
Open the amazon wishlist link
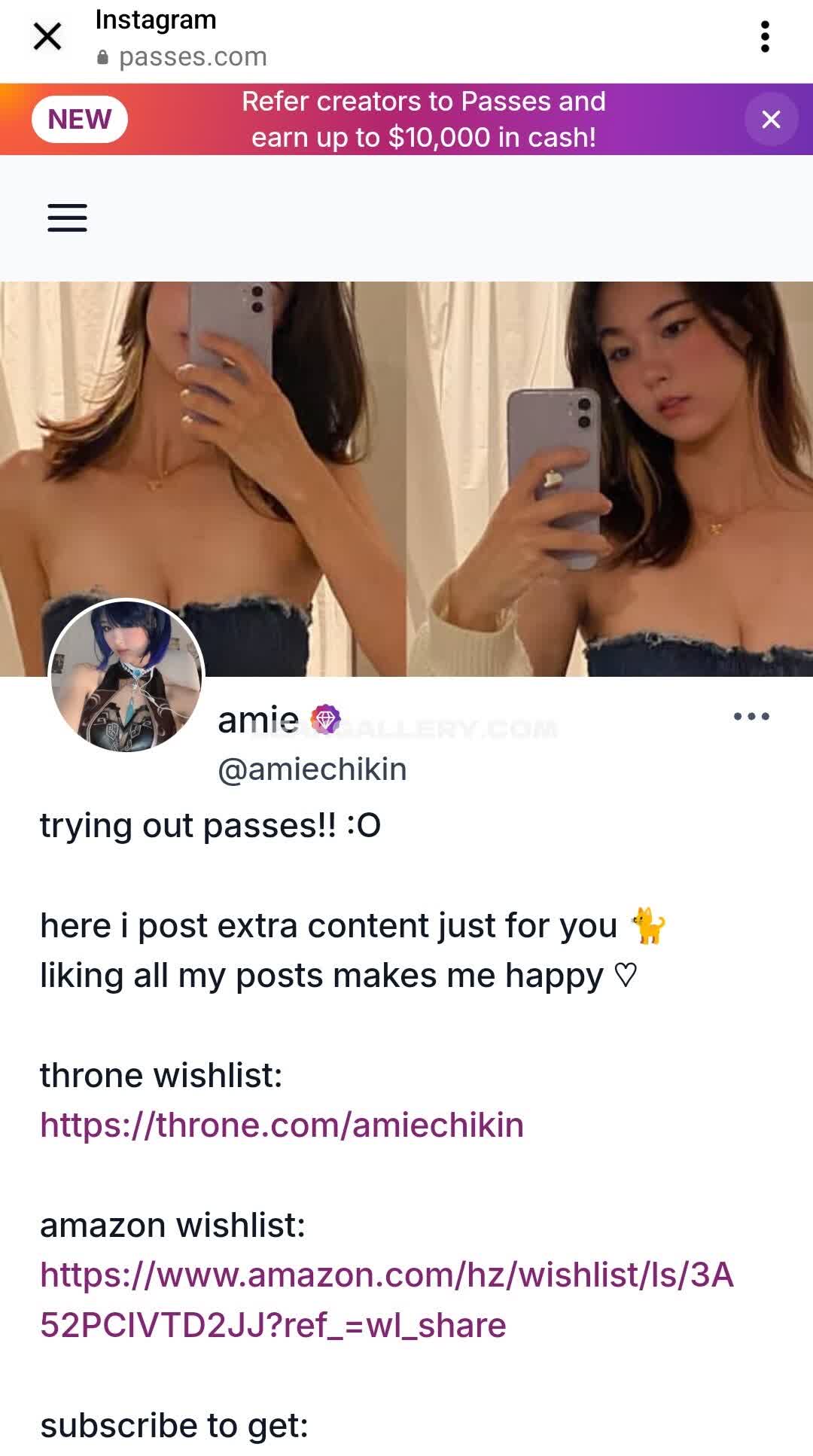tap(386, 1299)
